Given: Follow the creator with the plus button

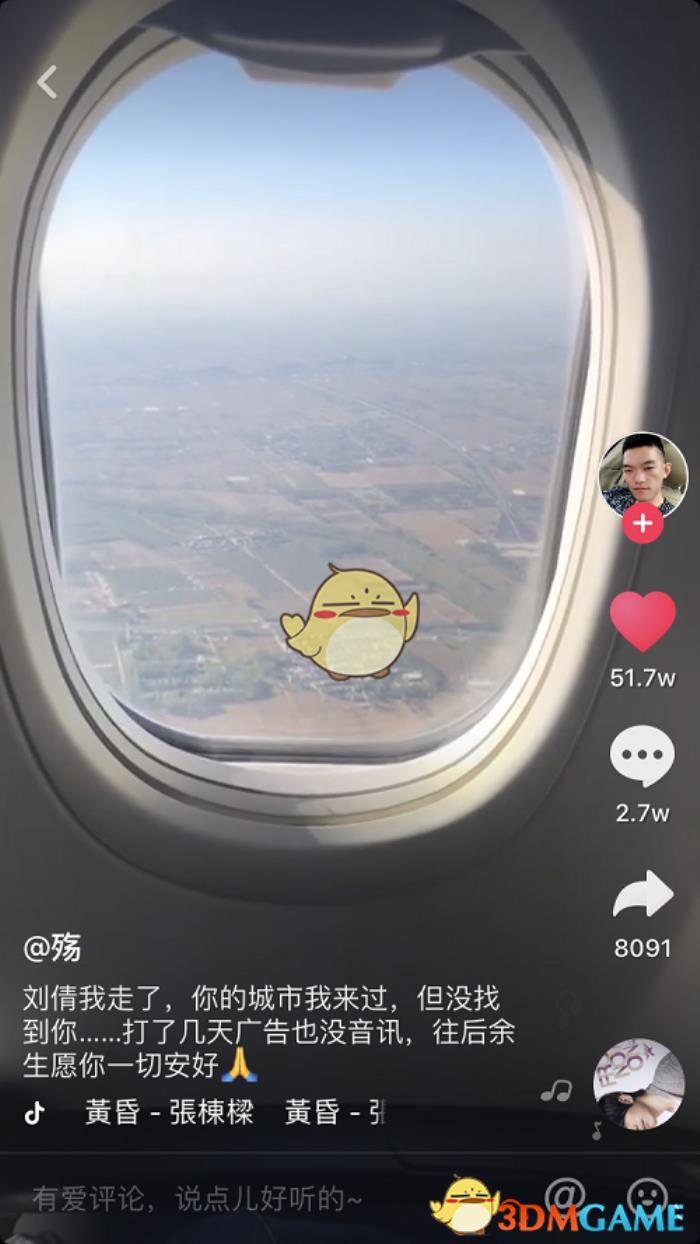Looking at the screenshot, I should click(642, 522).
